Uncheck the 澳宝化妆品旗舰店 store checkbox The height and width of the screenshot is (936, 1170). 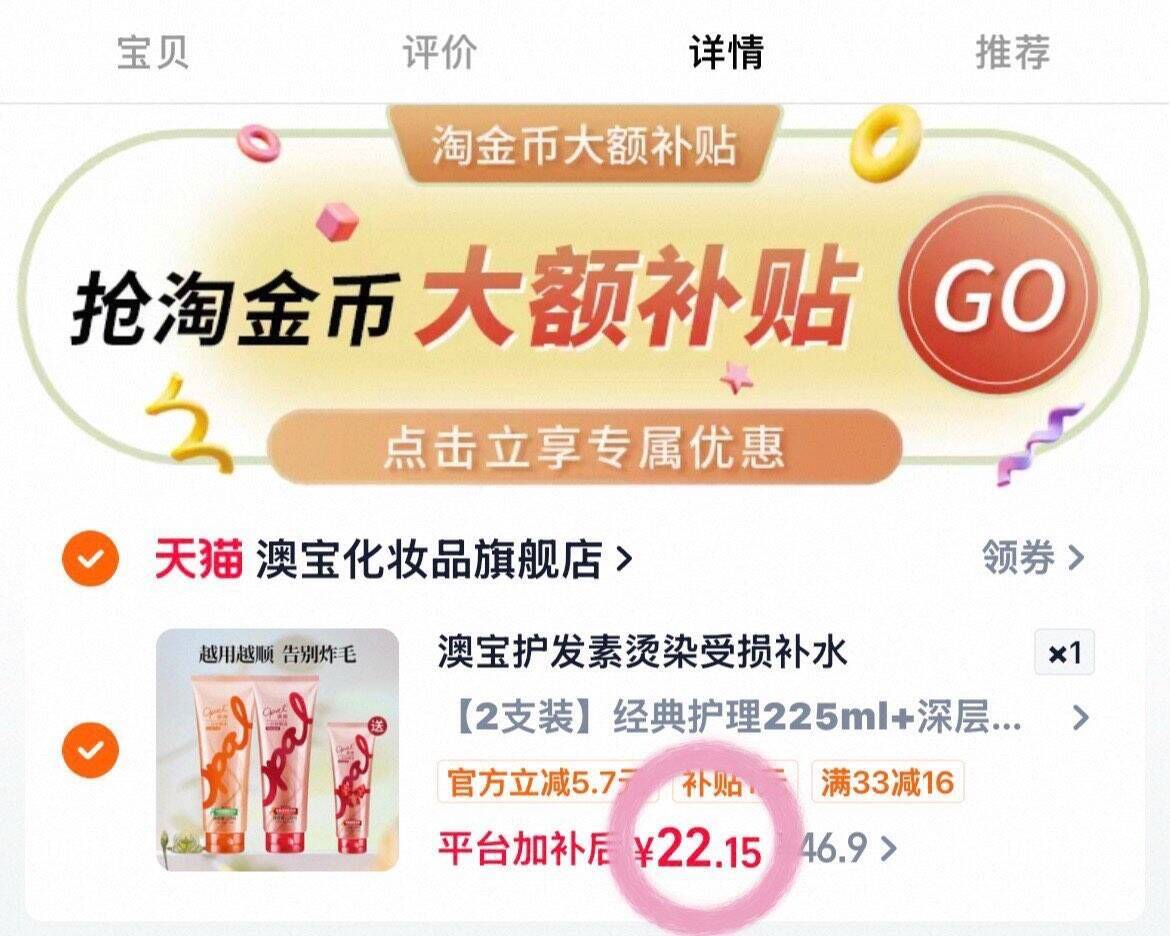(90, 558)
